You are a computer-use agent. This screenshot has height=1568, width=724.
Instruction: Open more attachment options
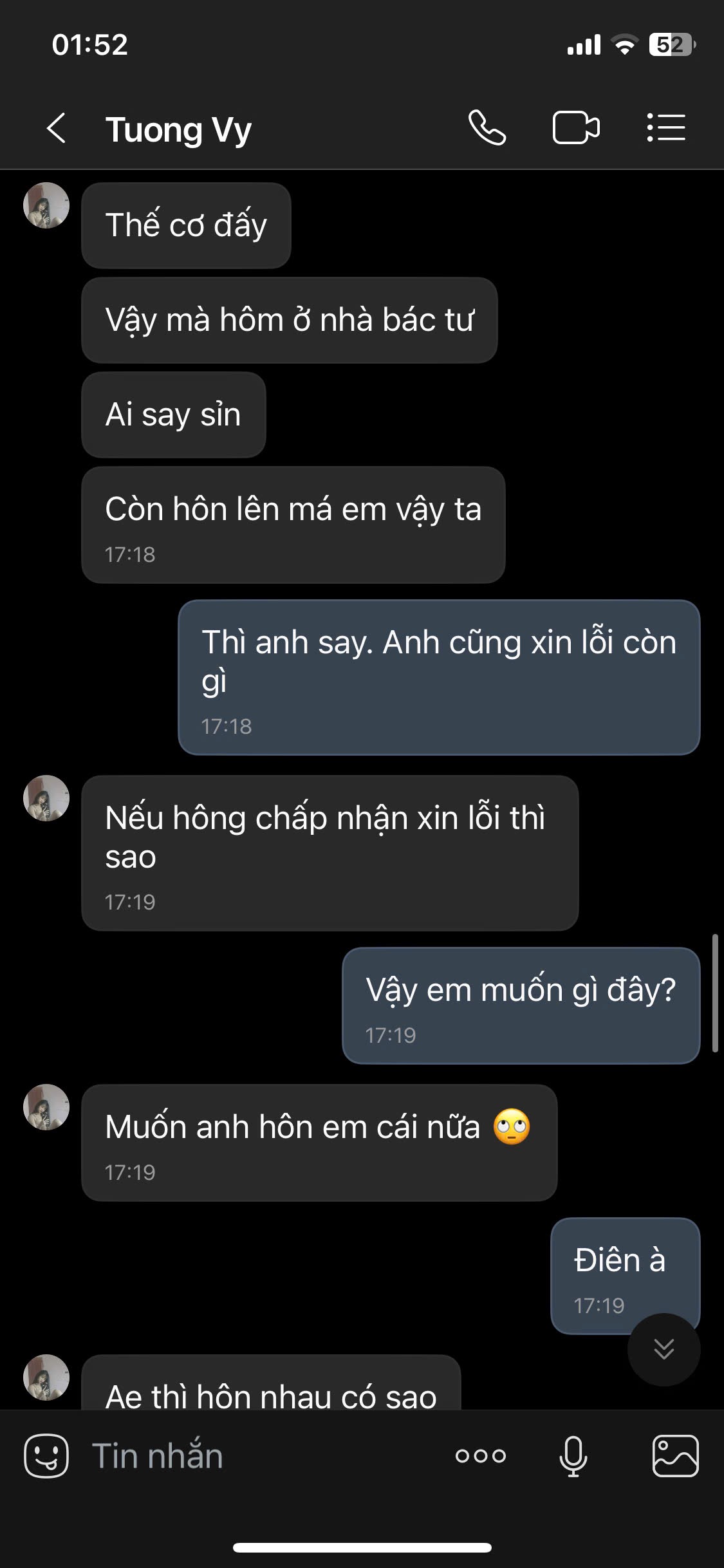coord(481,1456)
